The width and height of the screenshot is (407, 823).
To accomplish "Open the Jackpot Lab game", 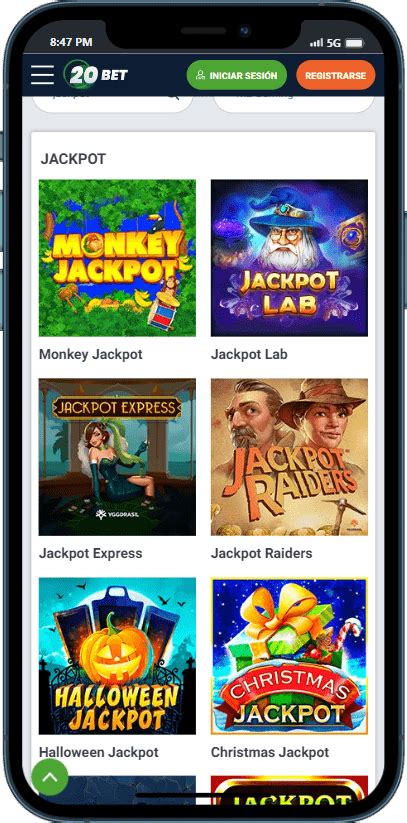I will pyautogui.click(x=289, y=258).
